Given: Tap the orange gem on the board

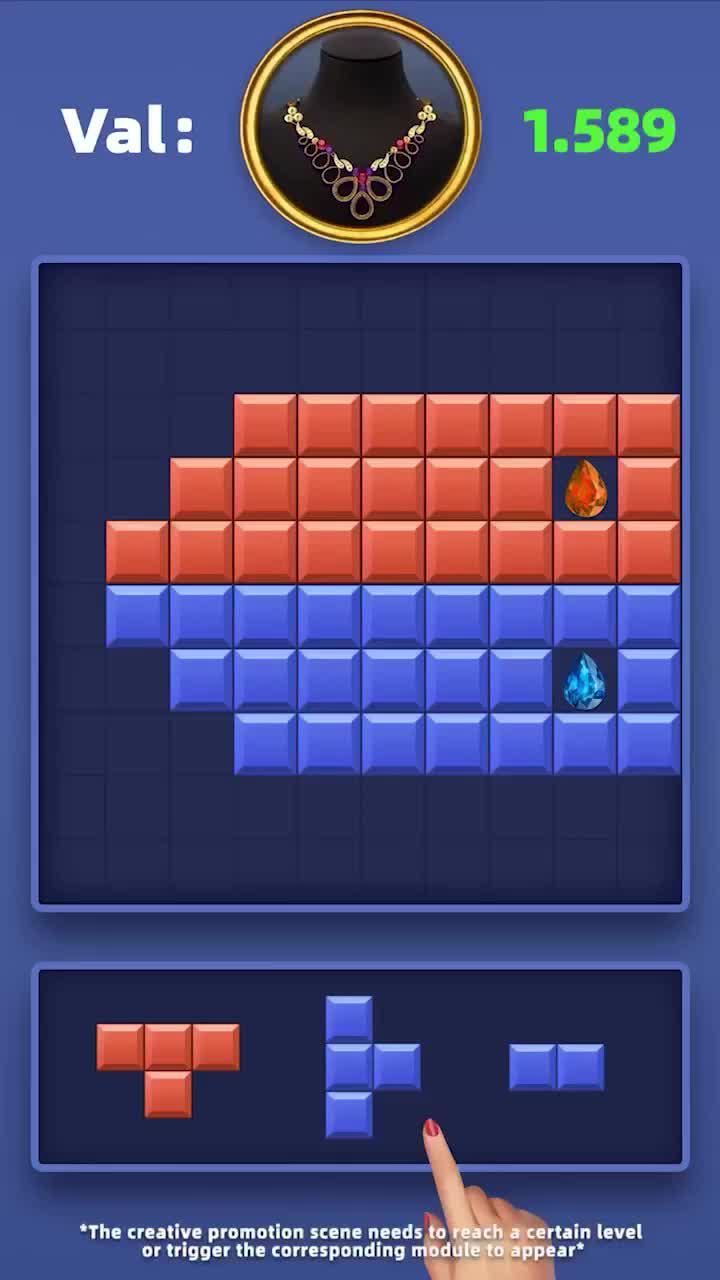Looking at the screenshot, I should [585, 489].
